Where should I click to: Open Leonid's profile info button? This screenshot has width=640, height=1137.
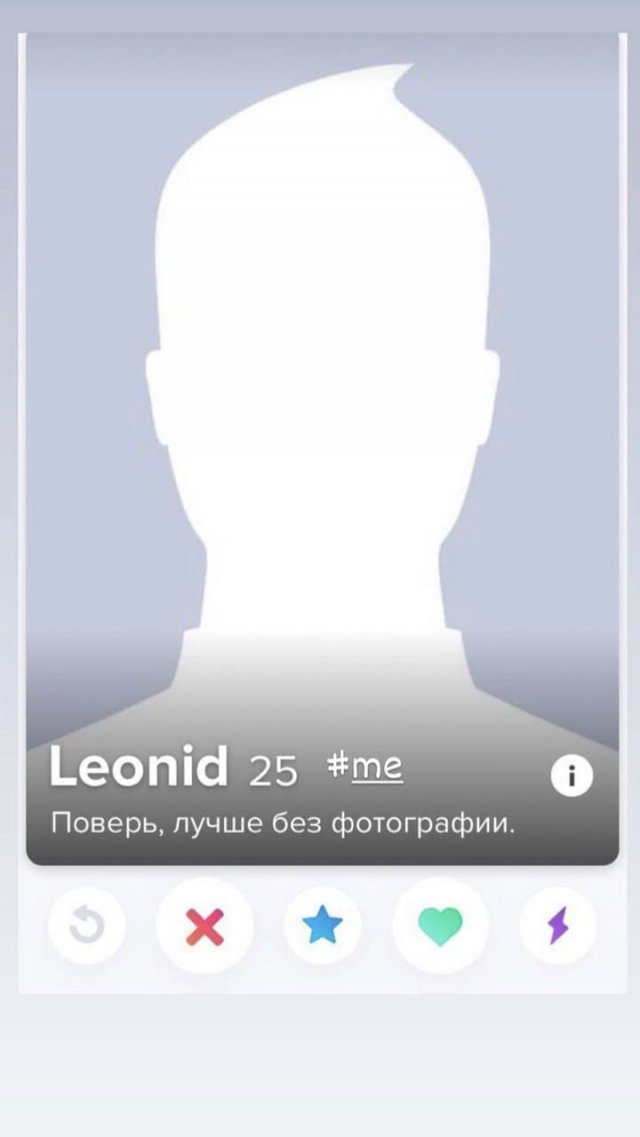click(x=572, y=775)
